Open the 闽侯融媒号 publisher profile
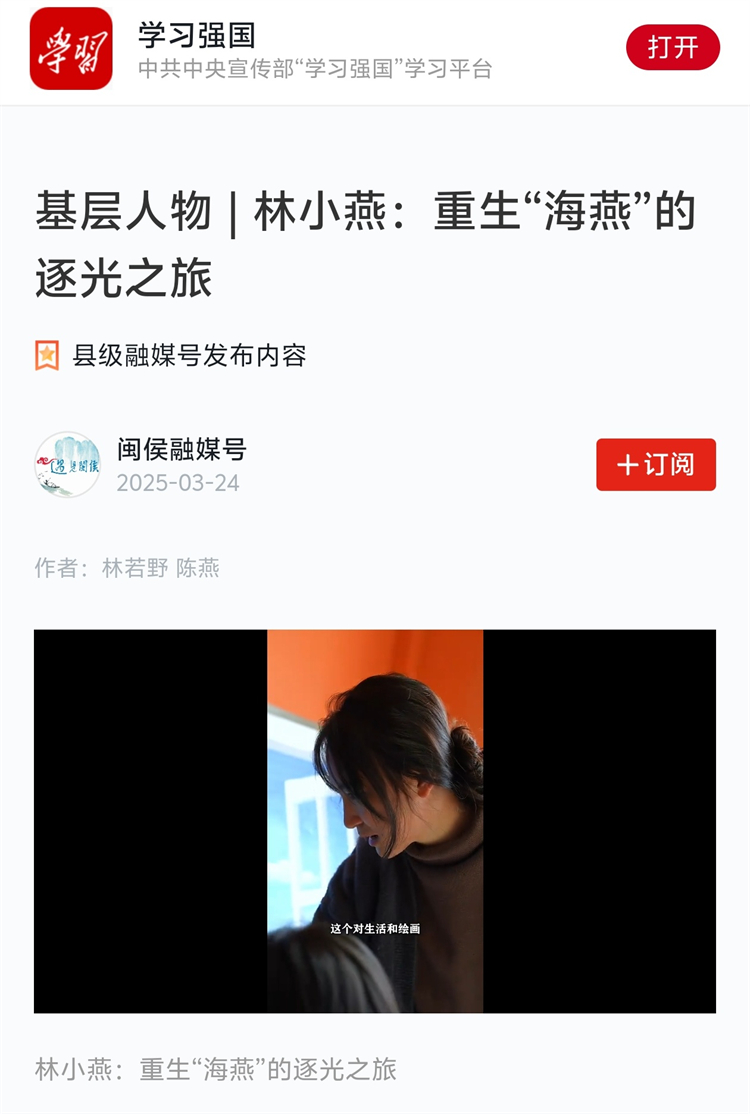Viewport: 750px width, 1114px height. click(x=180, y=450)
